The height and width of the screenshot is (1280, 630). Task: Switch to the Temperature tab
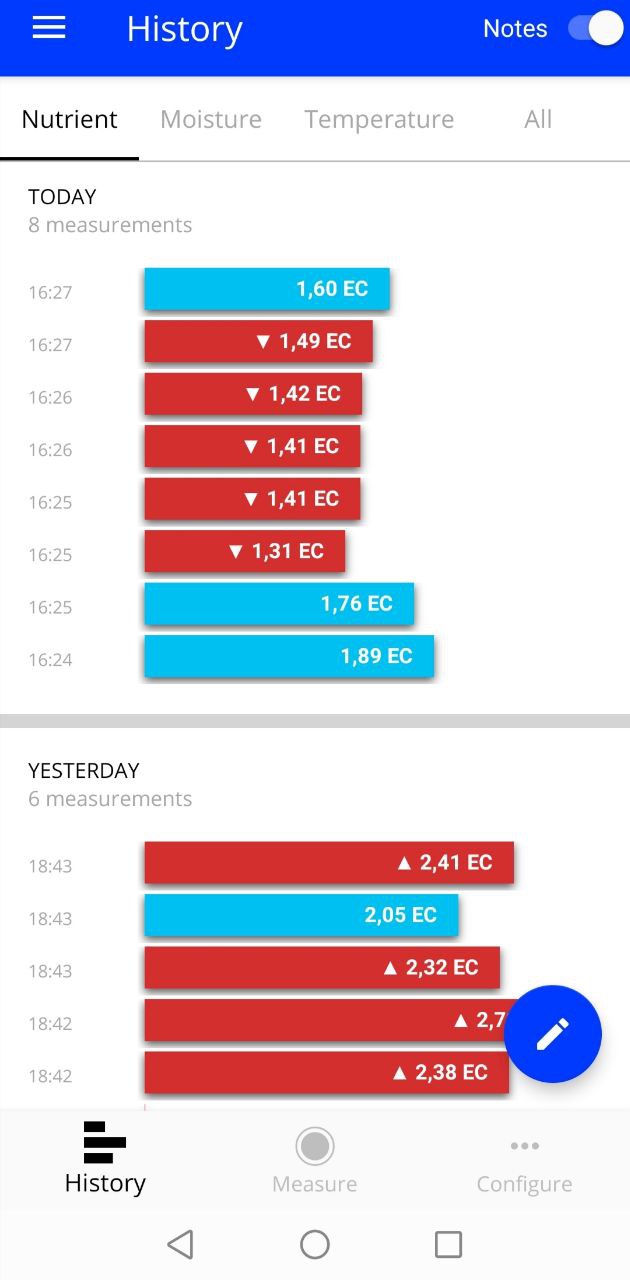[x=379, y=119]
